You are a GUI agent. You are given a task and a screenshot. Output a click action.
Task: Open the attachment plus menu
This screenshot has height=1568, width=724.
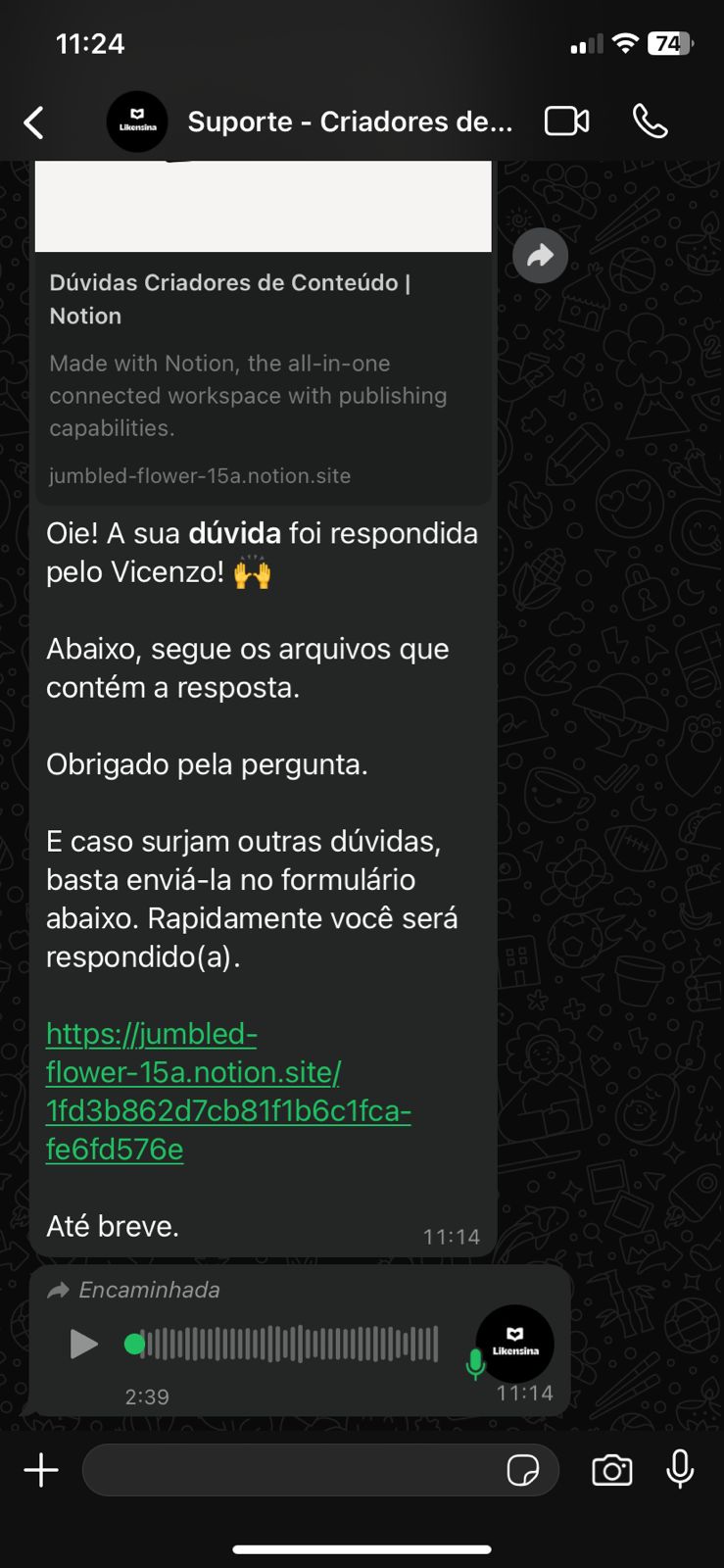coord(41,1470)
